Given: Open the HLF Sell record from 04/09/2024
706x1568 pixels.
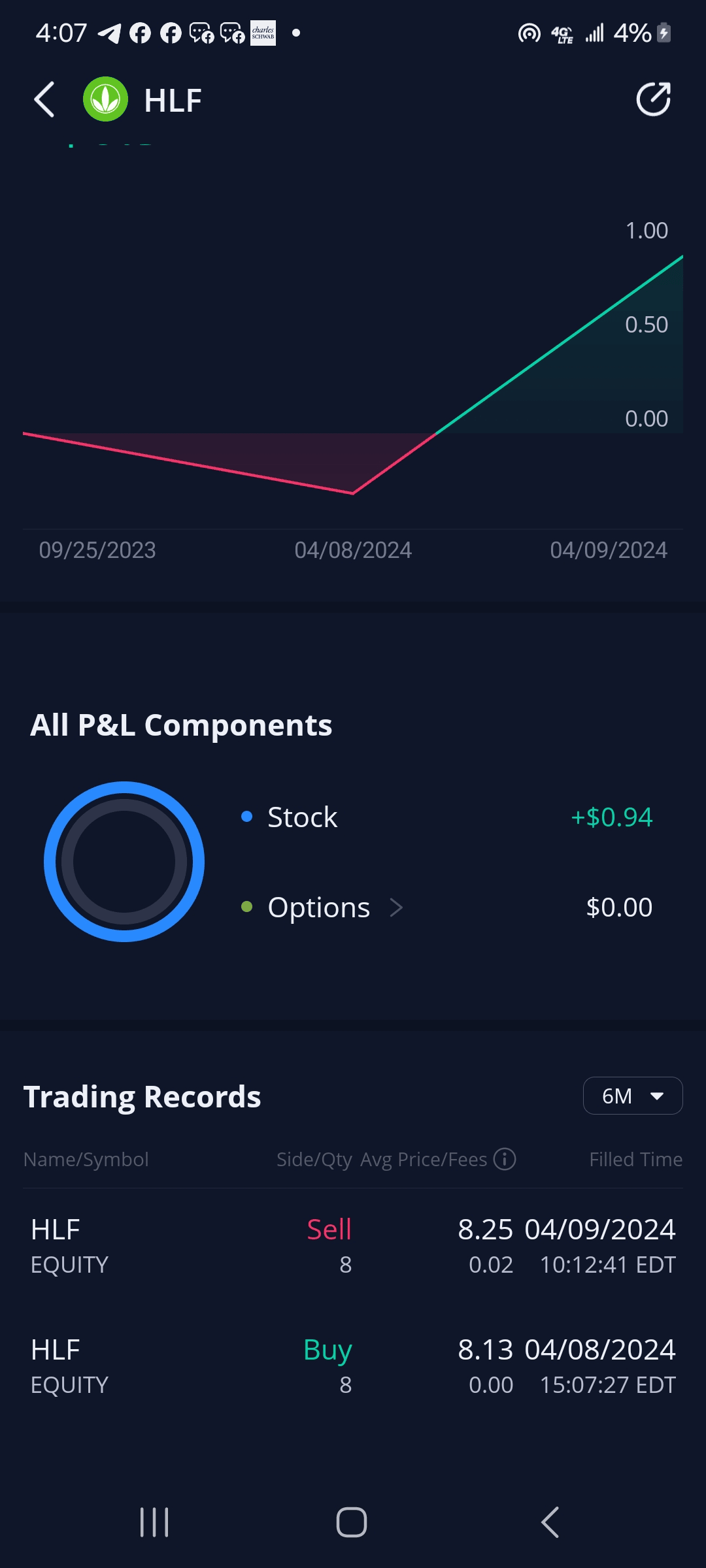Looking at the screenshot, I should [x=353, y=1247].
